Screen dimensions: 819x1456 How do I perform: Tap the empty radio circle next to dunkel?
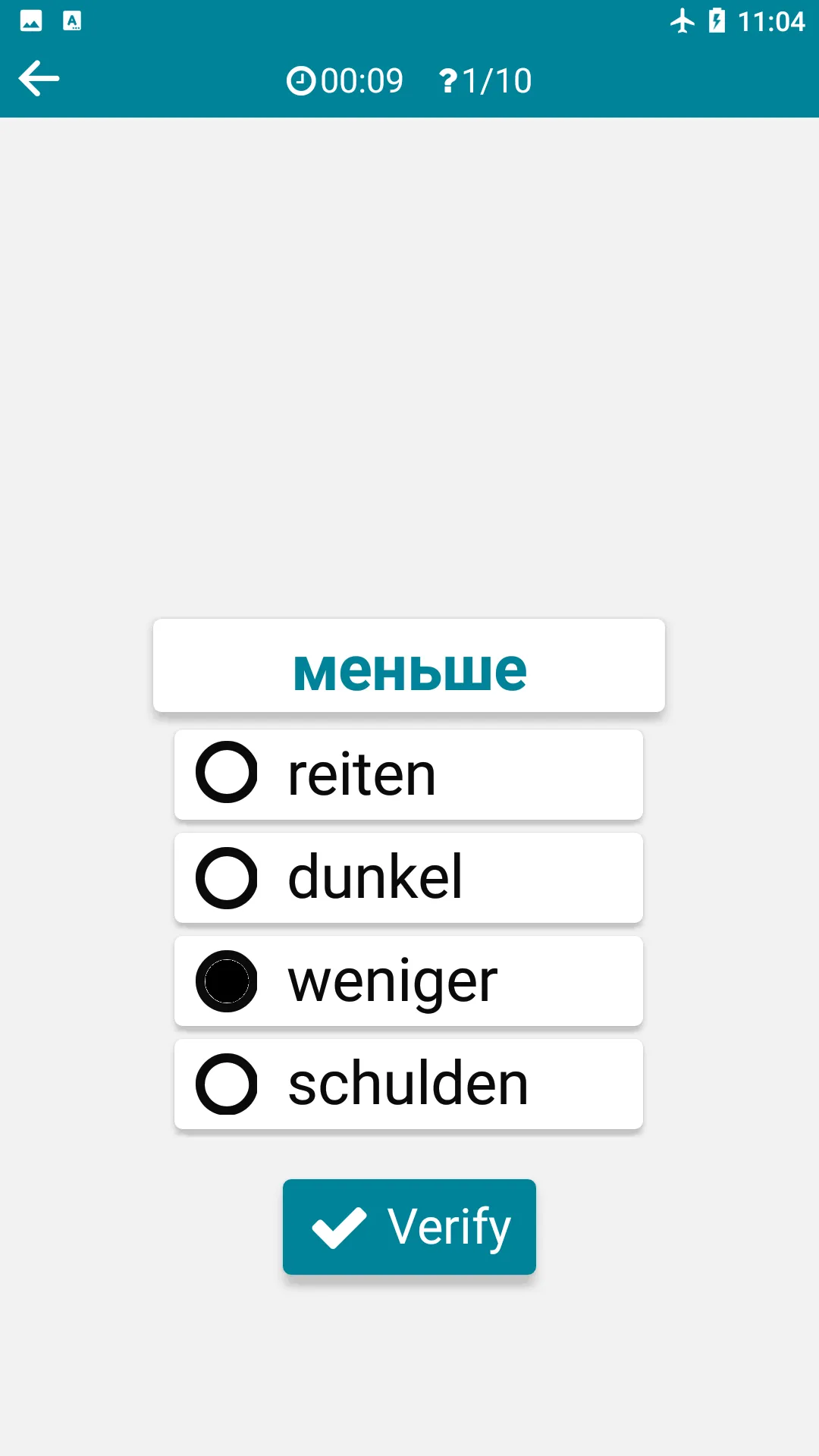226,877
